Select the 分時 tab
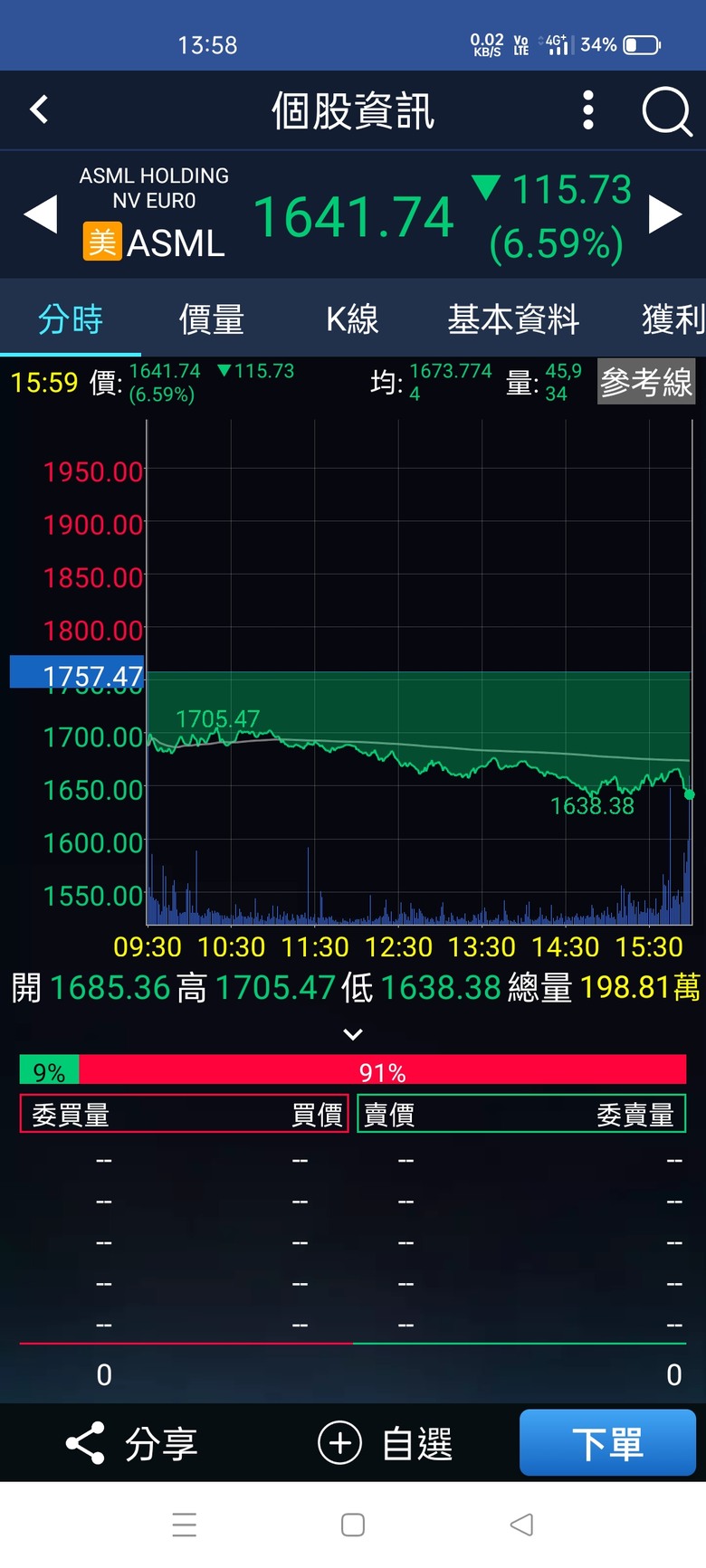This screenshot has width=706, height=1568. click(71, 319)
